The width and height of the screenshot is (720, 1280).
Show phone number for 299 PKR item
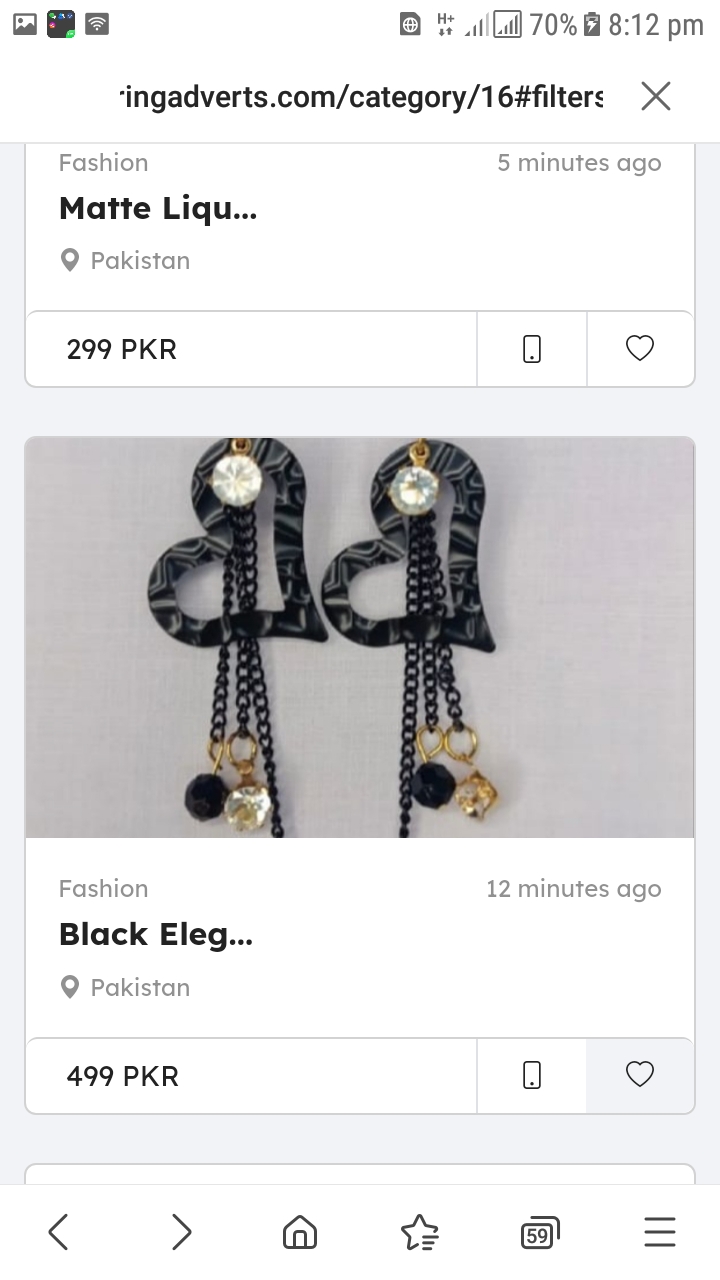pos(532,349)
